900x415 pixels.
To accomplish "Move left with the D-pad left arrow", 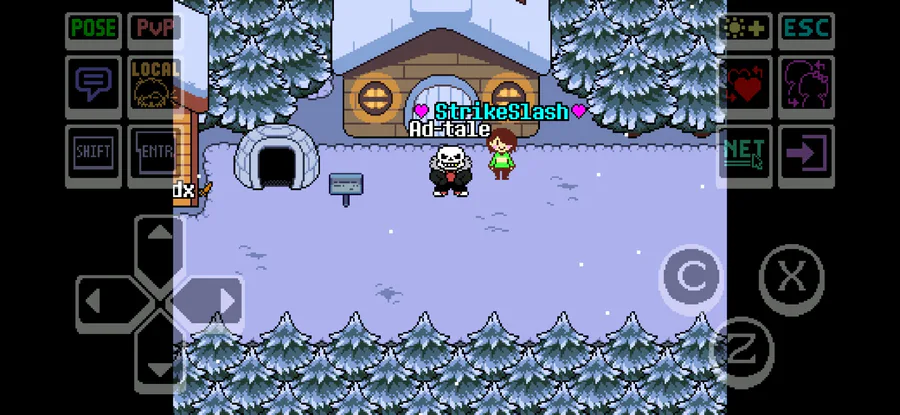I will click(x=109, y=301).
